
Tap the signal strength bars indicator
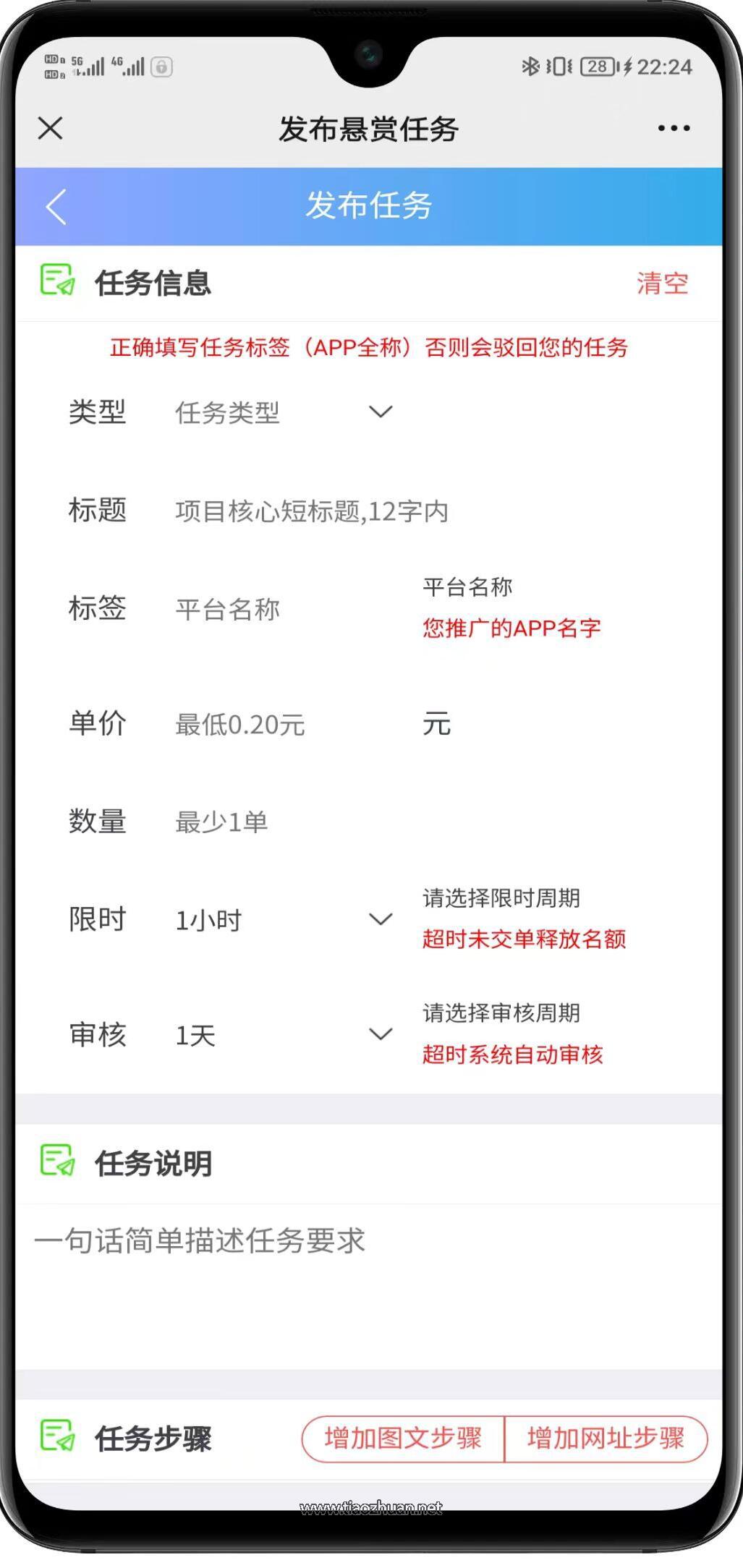tap(94, 67)
